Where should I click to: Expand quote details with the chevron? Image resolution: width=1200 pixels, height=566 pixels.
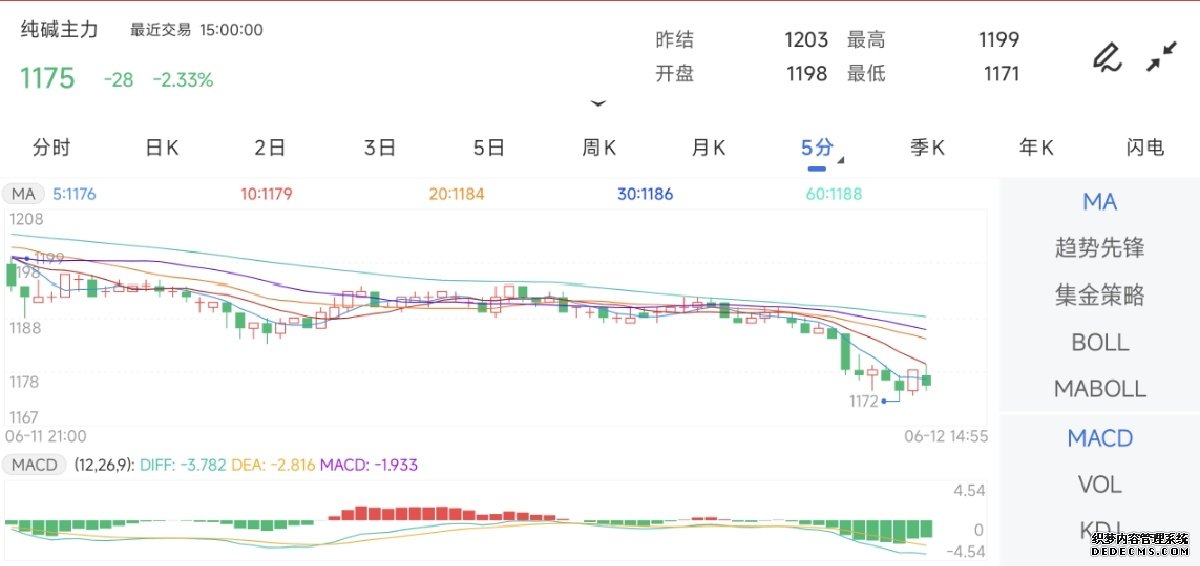[598, 103]
